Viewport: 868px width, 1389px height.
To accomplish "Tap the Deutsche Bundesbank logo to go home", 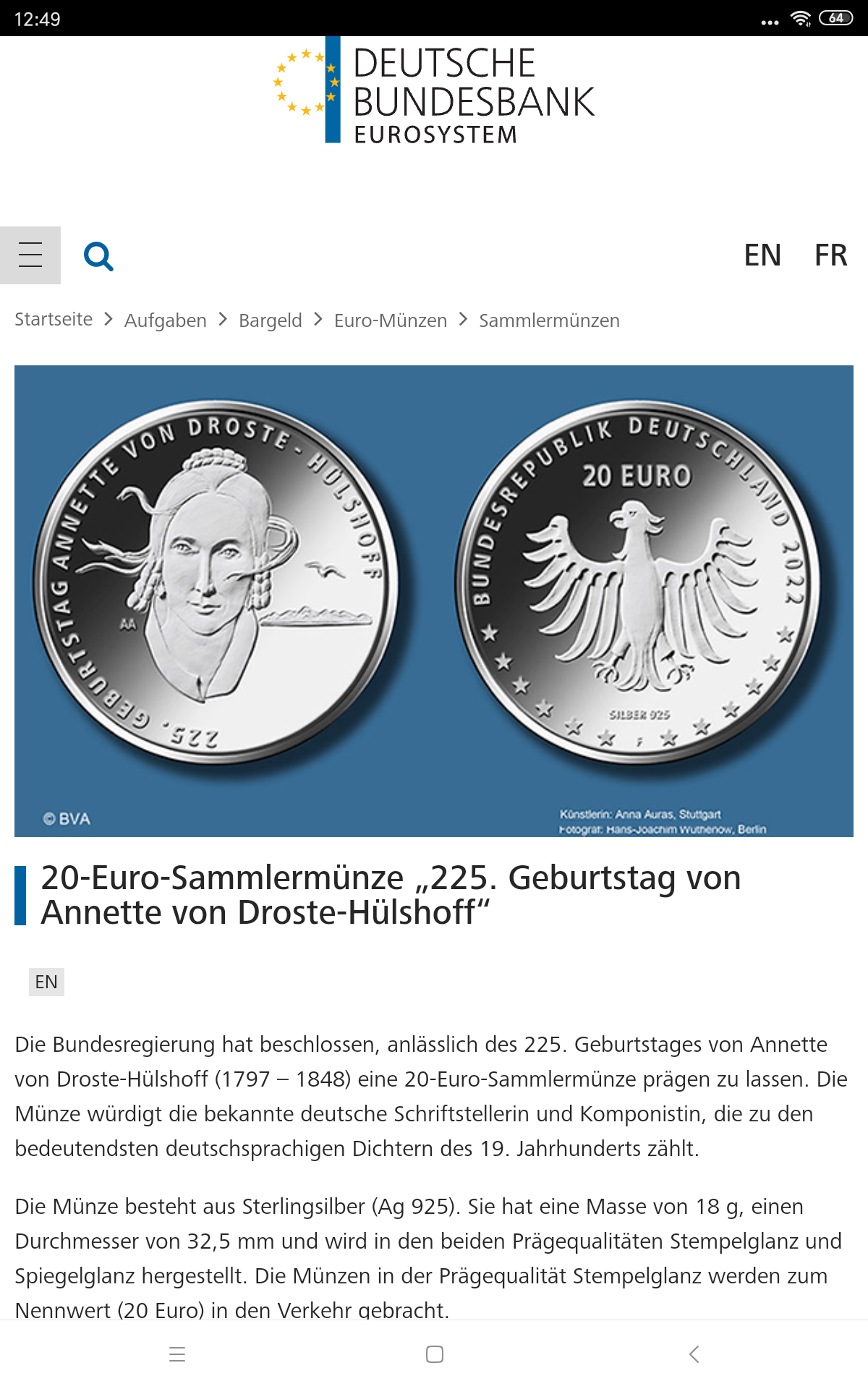I will tap(434, 92).
